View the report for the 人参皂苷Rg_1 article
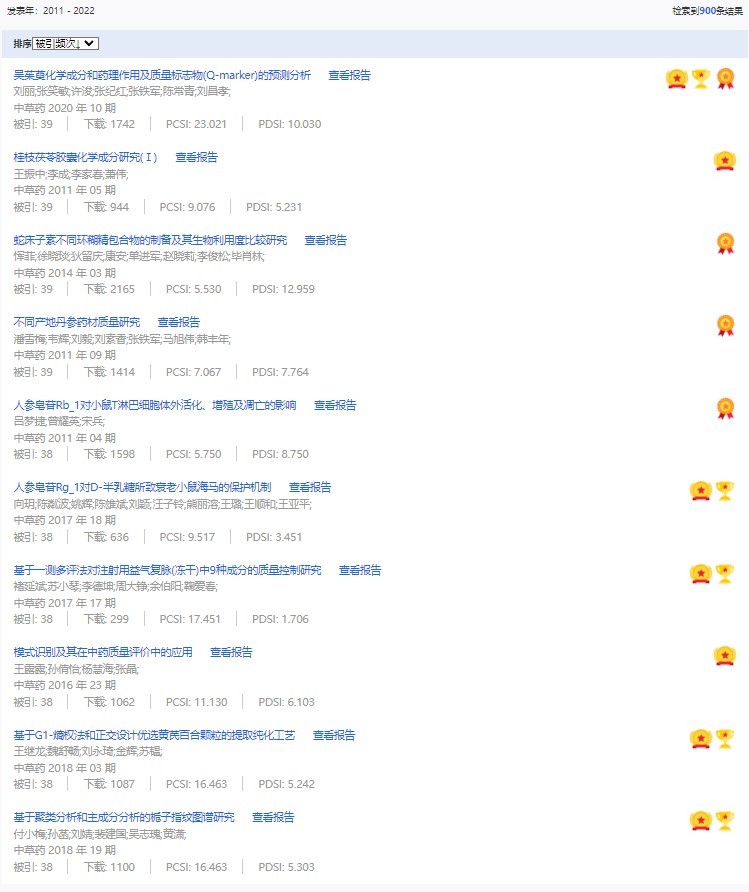 point(310,487)
